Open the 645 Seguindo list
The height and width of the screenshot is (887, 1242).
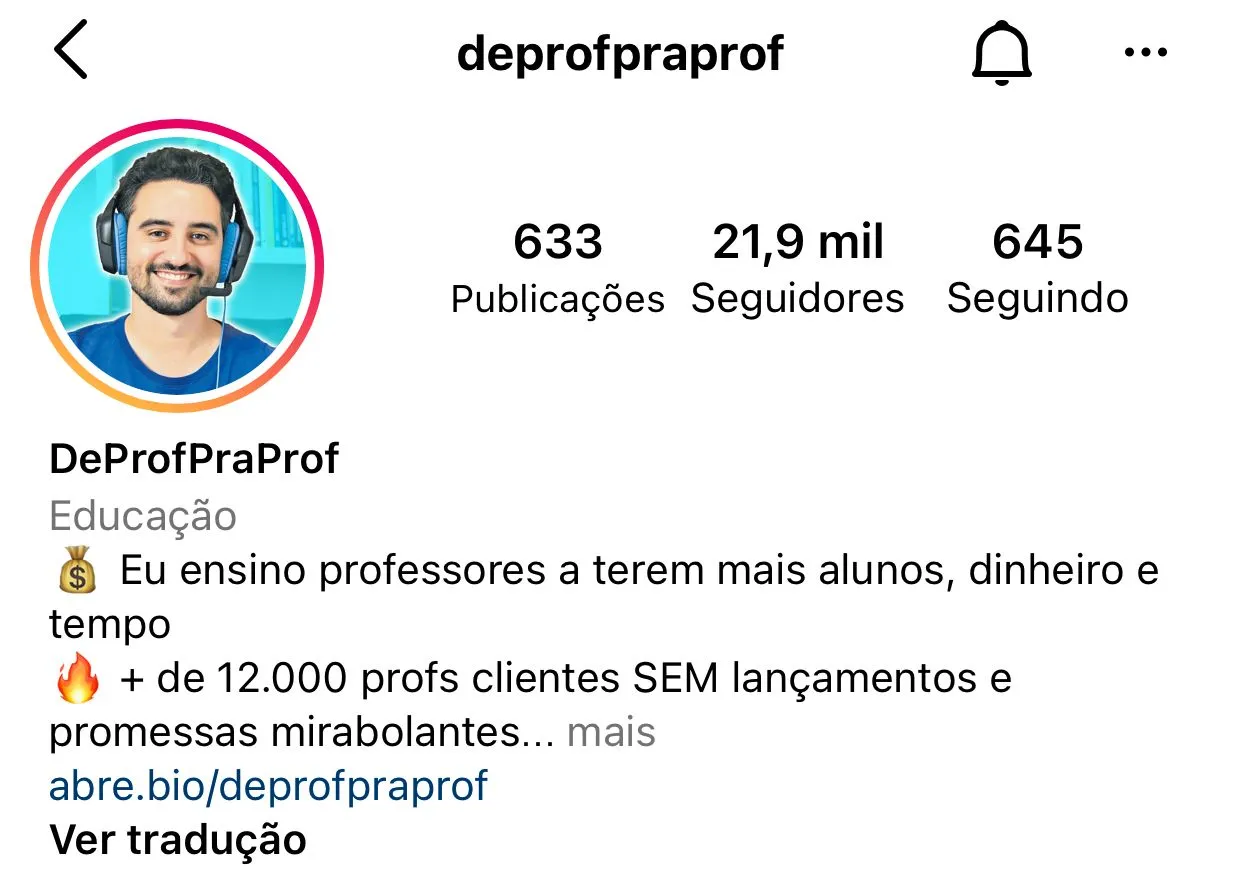(1037, 268)
